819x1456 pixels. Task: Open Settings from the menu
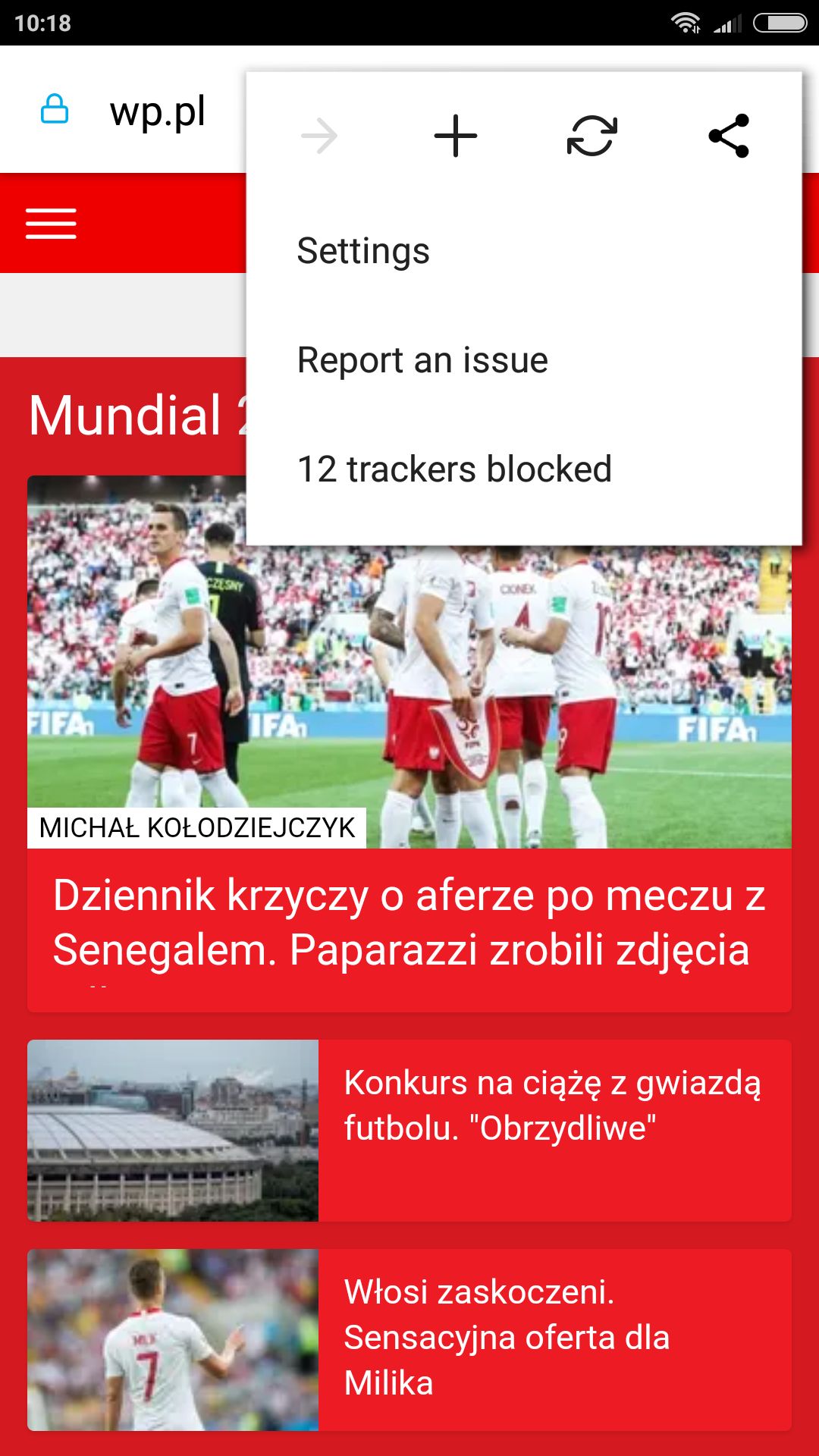click(524, 251)
